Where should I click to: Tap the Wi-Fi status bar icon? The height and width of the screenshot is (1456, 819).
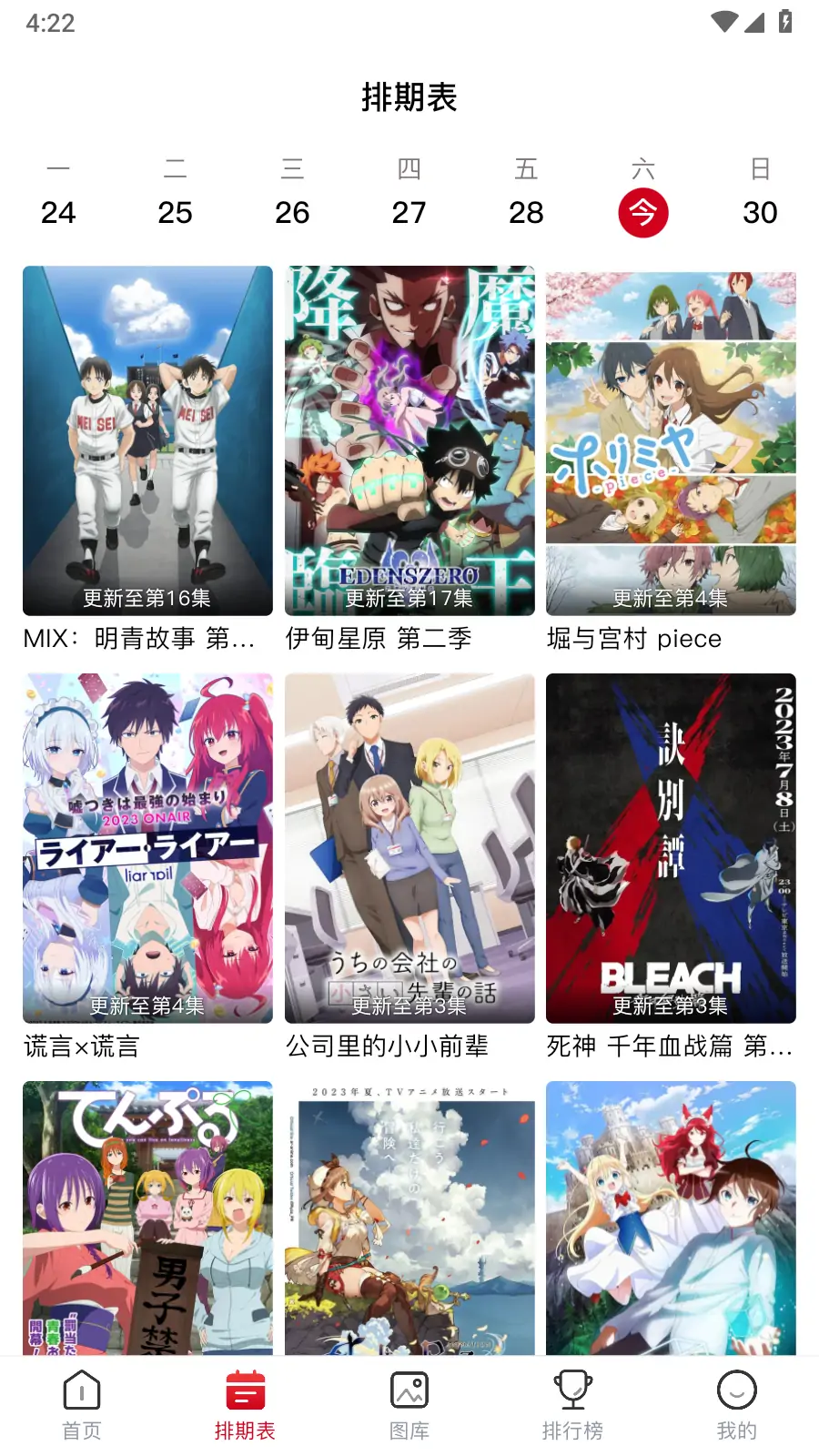(x=723, y=23)
